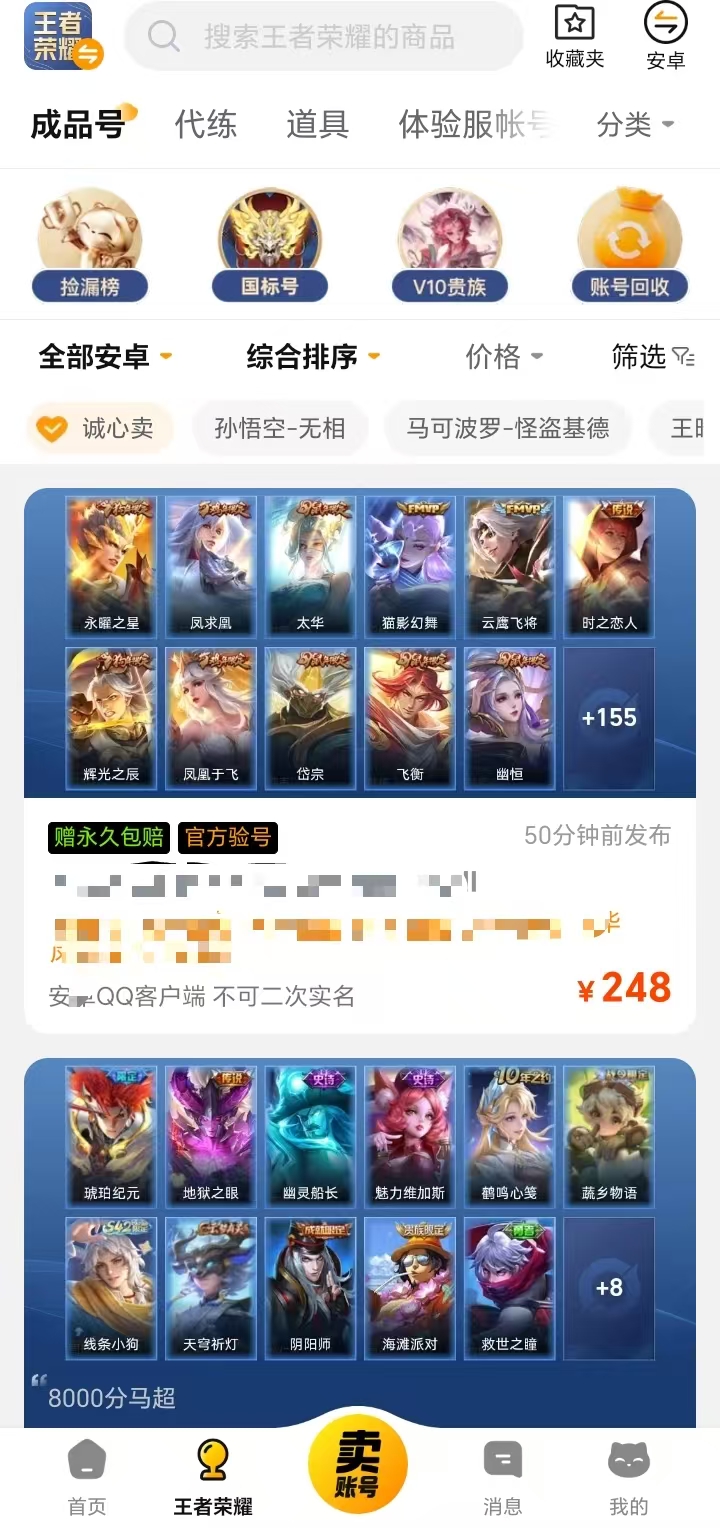720x1528 pixels.
Task: Tap the 王者荣耀 game switcher logo
Action: tap(64, 37)
